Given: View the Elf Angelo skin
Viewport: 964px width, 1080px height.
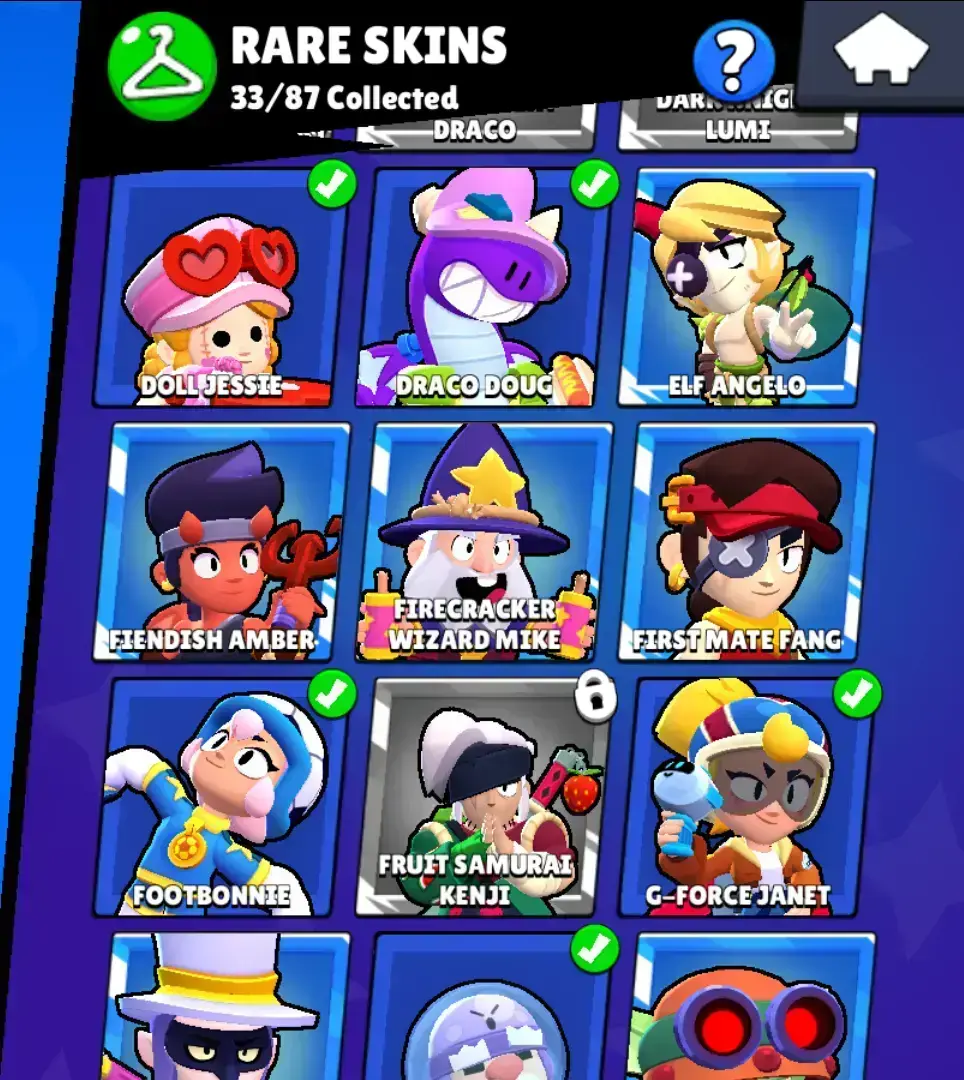Looking at the screenshot, I should click(745, 290).
